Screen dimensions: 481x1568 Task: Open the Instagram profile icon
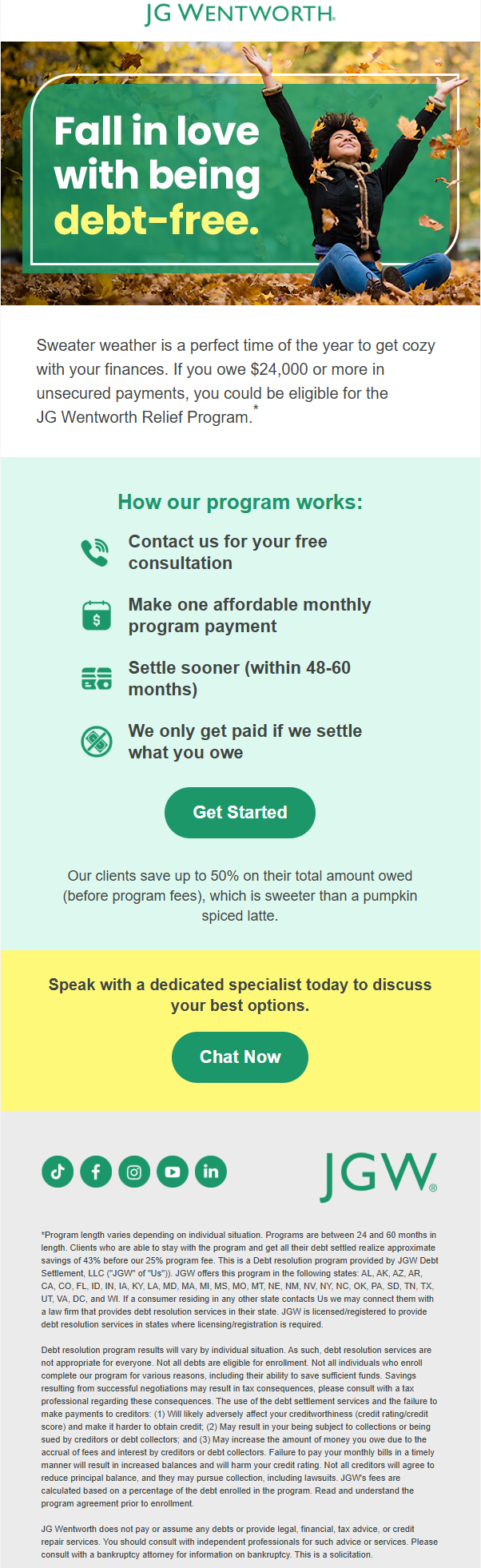(134, 1172)
